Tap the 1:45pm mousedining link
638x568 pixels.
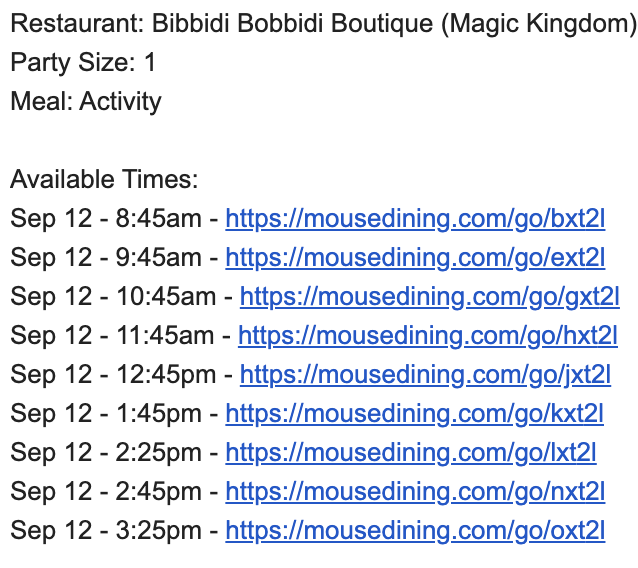[414, 414]
